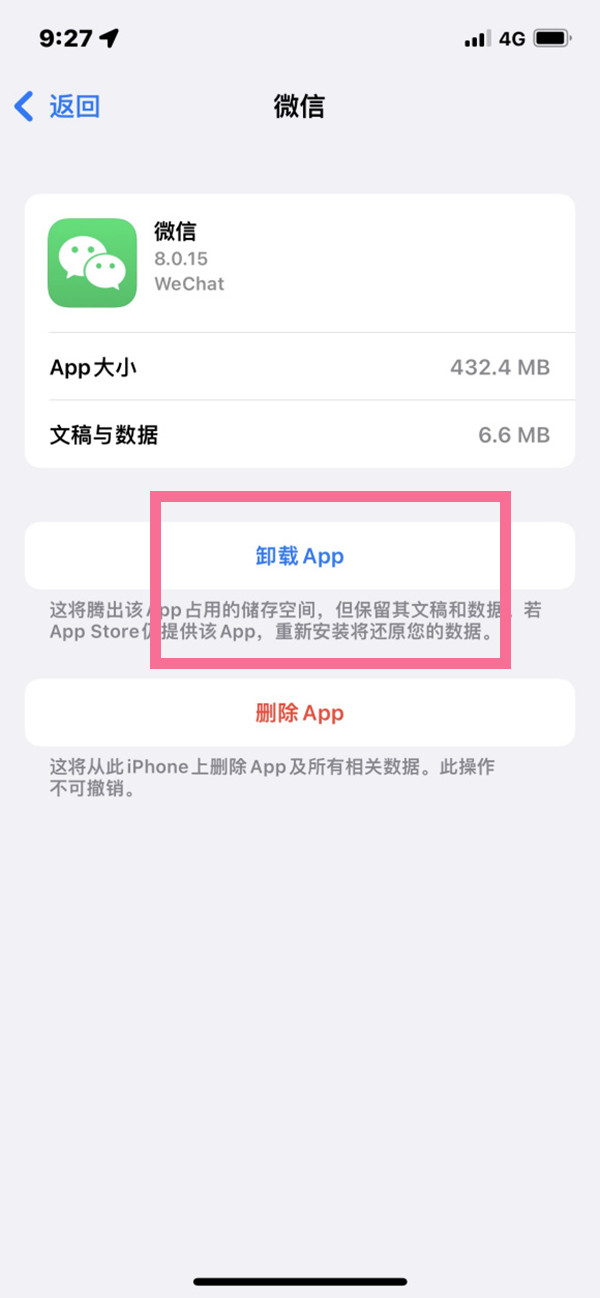Offload WeChat via 卸载 App
The width and height of the screenshot is (600, 1298).
[299, 556]
